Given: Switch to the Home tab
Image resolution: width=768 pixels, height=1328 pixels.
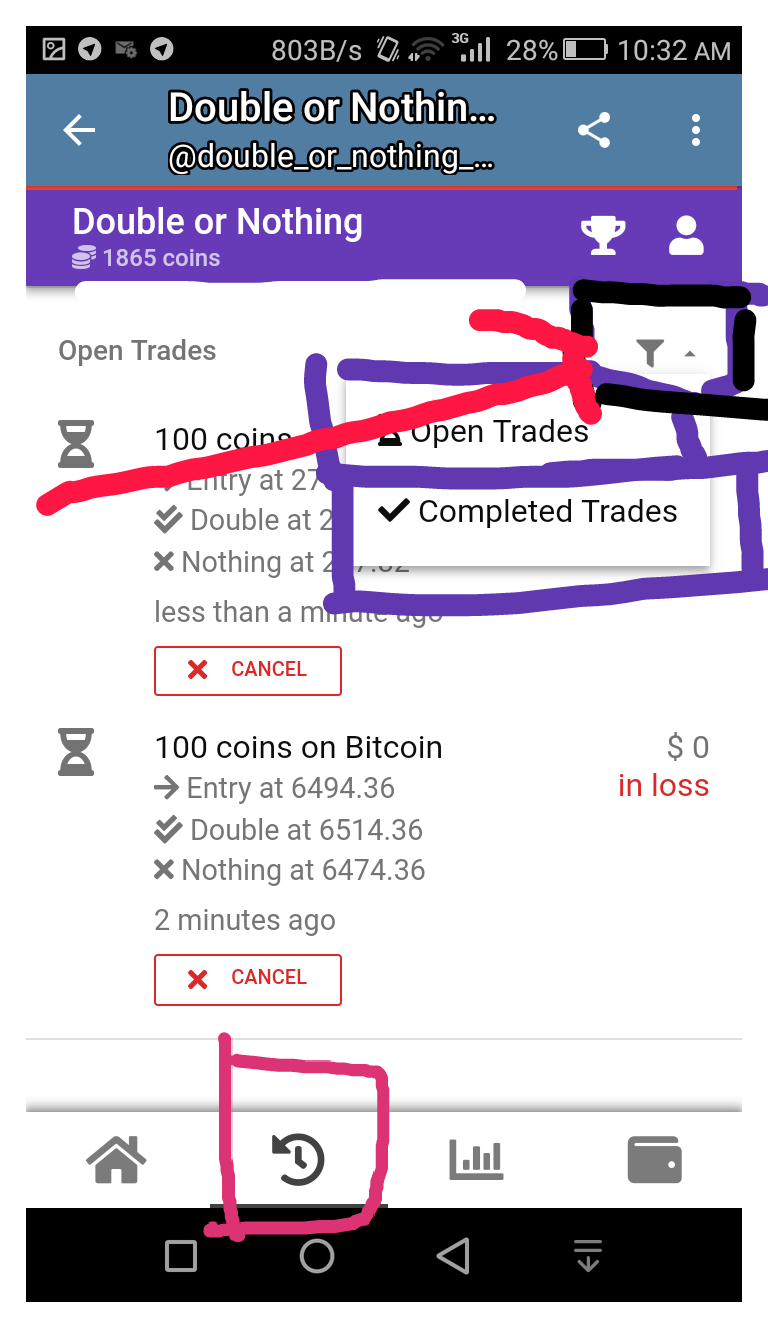Looking at the screenshot, I should (x=117, y=1160).
